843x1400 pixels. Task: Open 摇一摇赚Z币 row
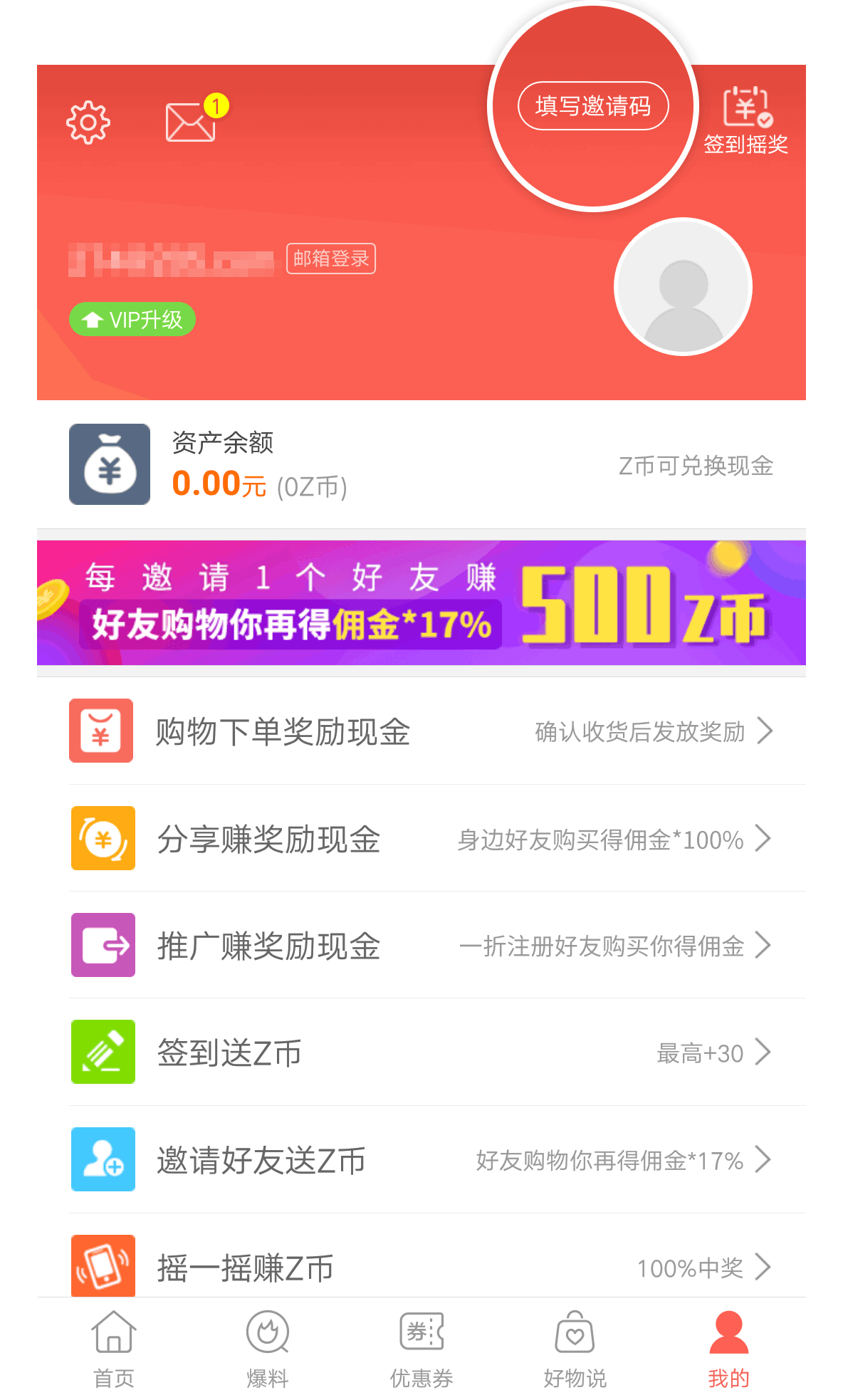(421, 1266)
